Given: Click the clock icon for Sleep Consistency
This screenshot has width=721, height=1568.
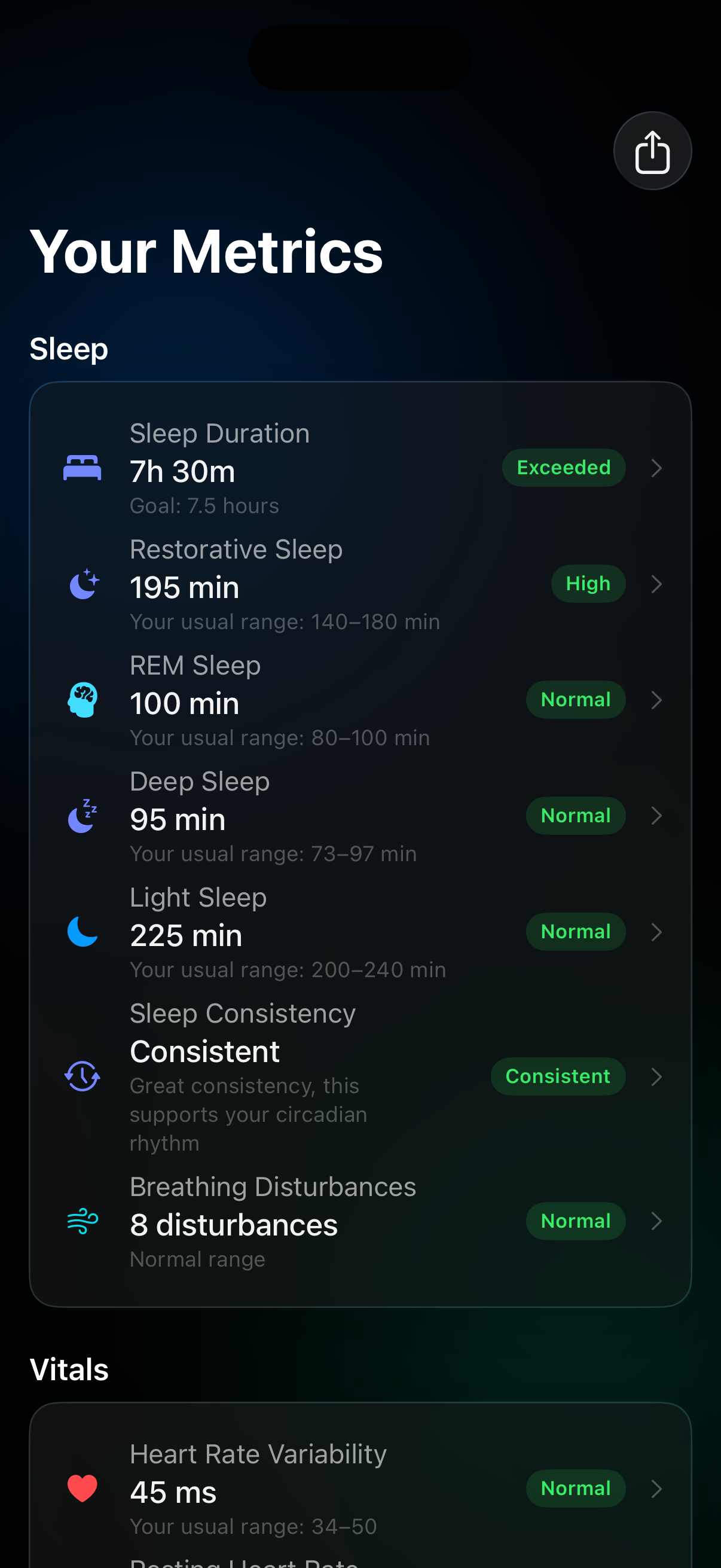Looking at the screenshot, I should 83,1076.
